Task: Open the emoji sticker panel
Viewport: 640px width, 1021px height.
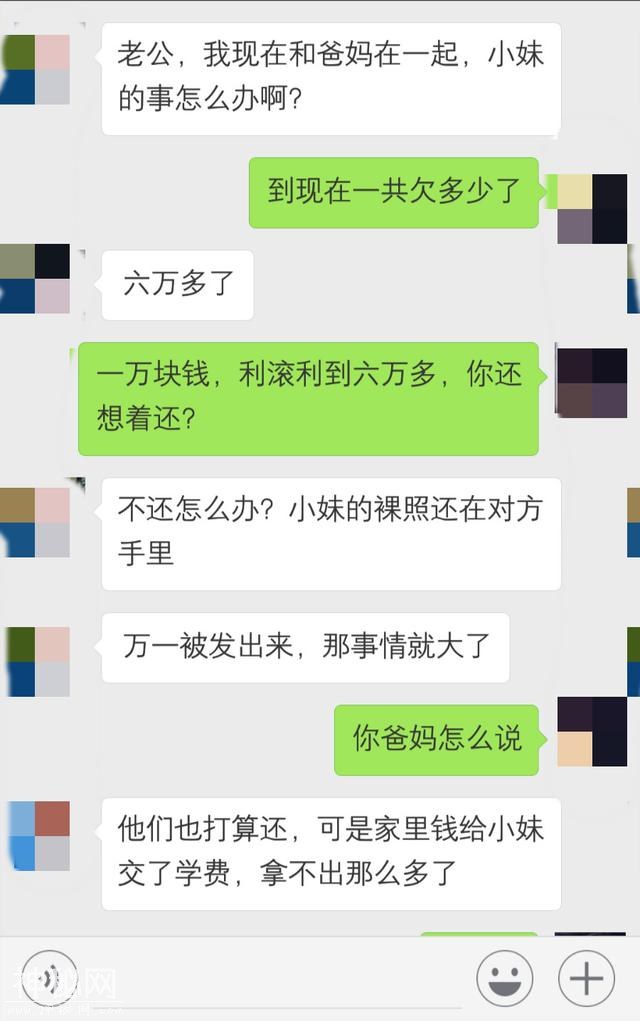Action: [x=505, y=977]
